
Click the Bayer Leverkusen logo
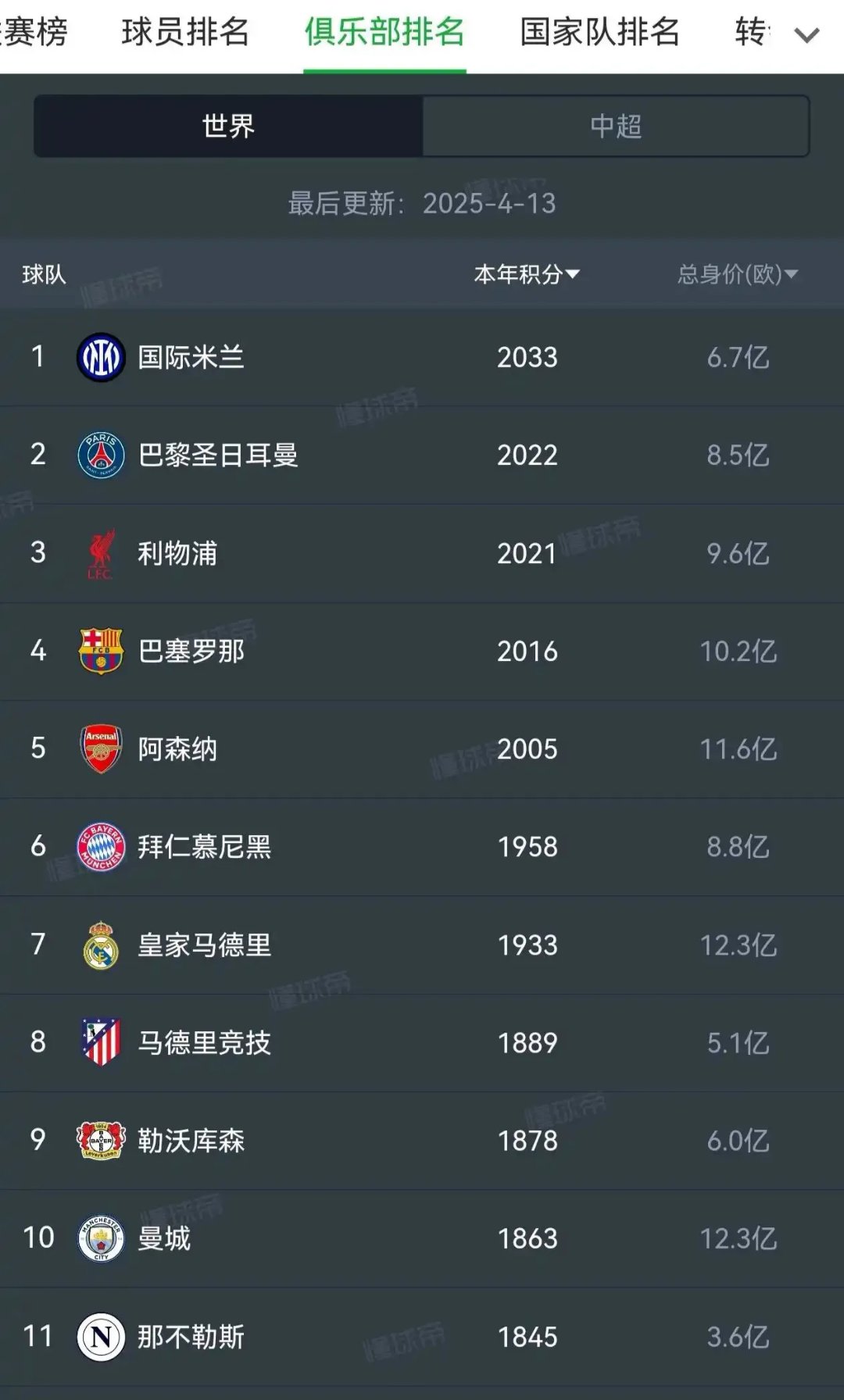(100, 1140)
